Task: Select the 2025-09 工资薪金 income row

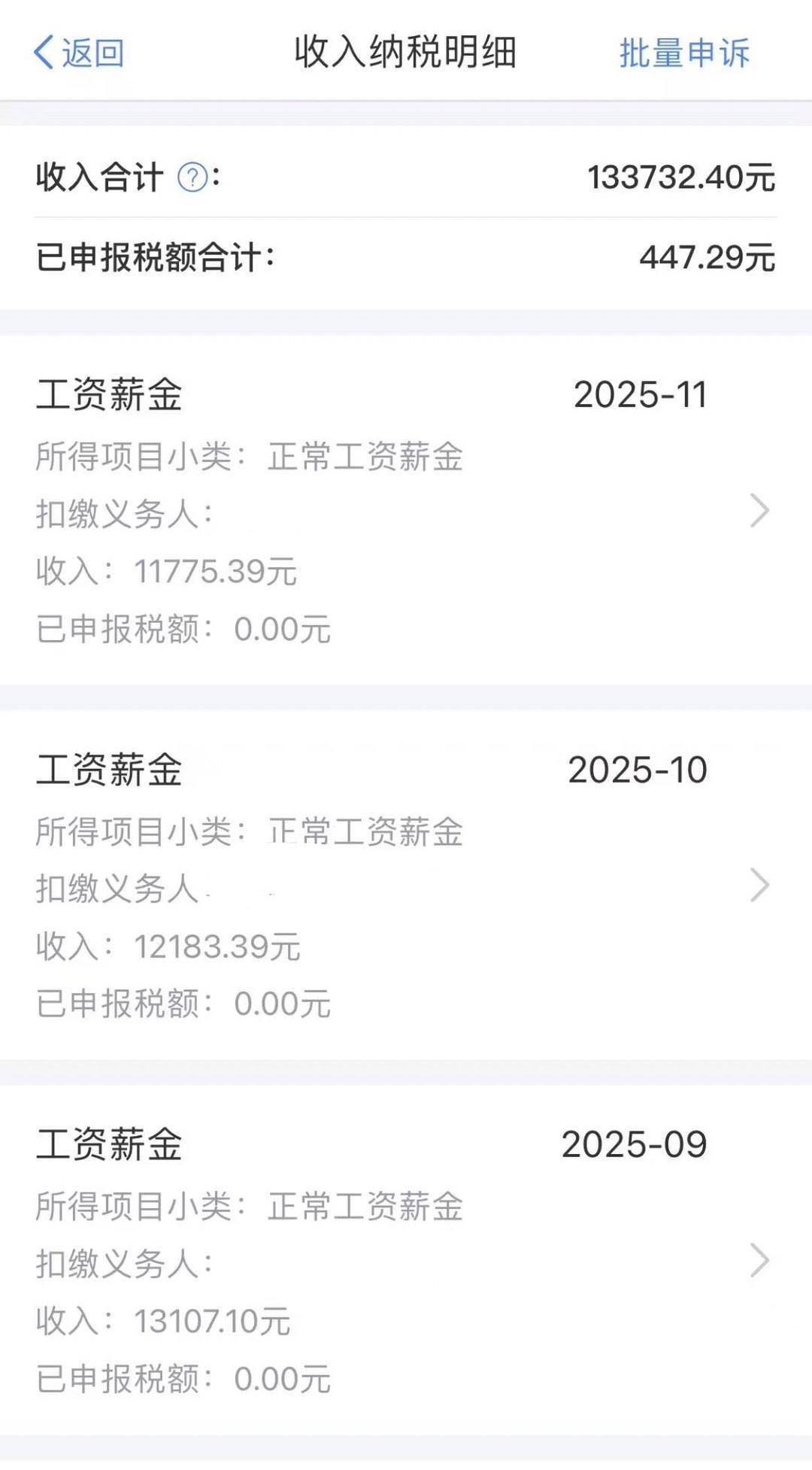Action: click(406, 1260)
